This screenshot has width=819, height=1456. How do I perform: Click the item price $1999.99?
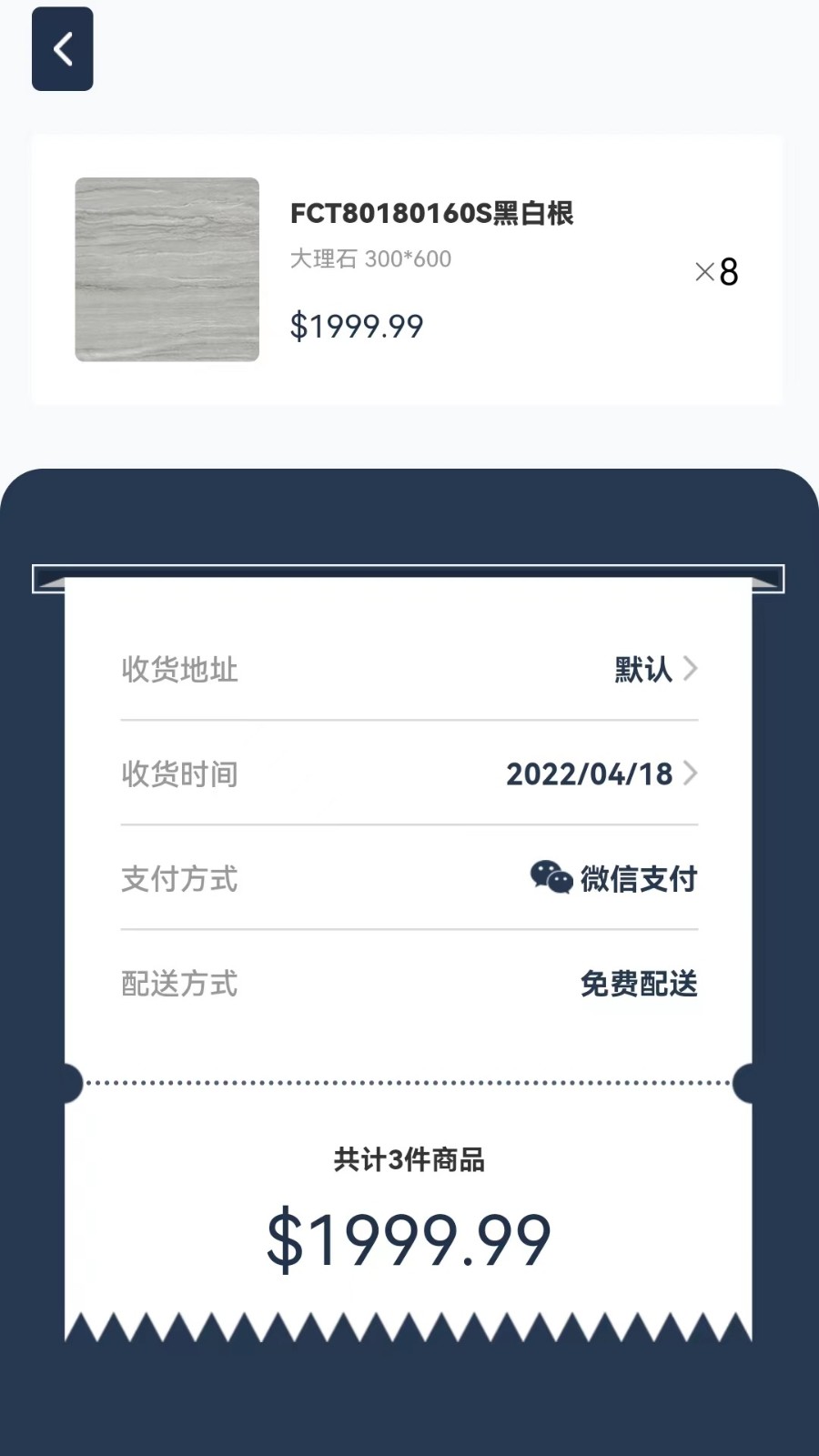[x=357, y=326]
